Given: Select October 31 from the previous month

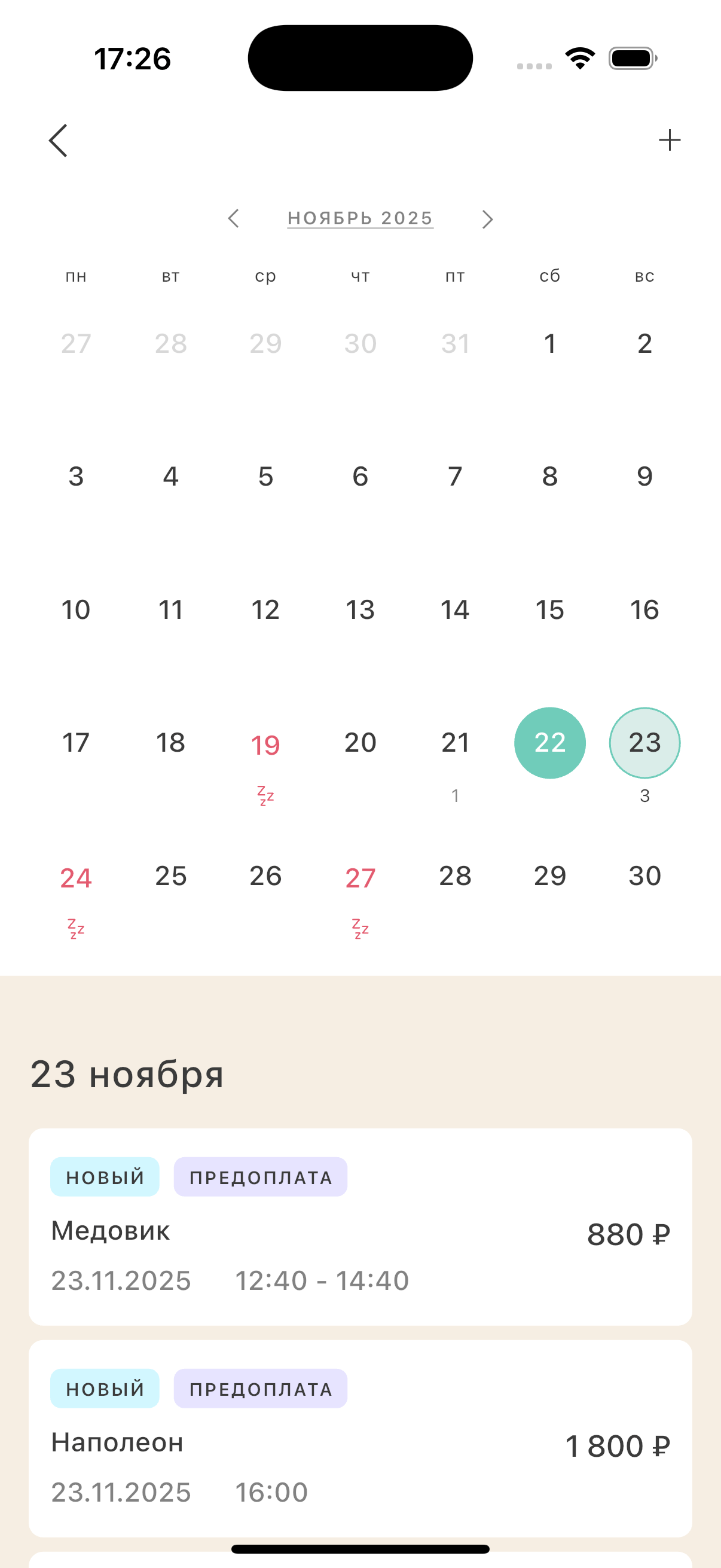Looking at the screenshot, I should tap(455, 344).
